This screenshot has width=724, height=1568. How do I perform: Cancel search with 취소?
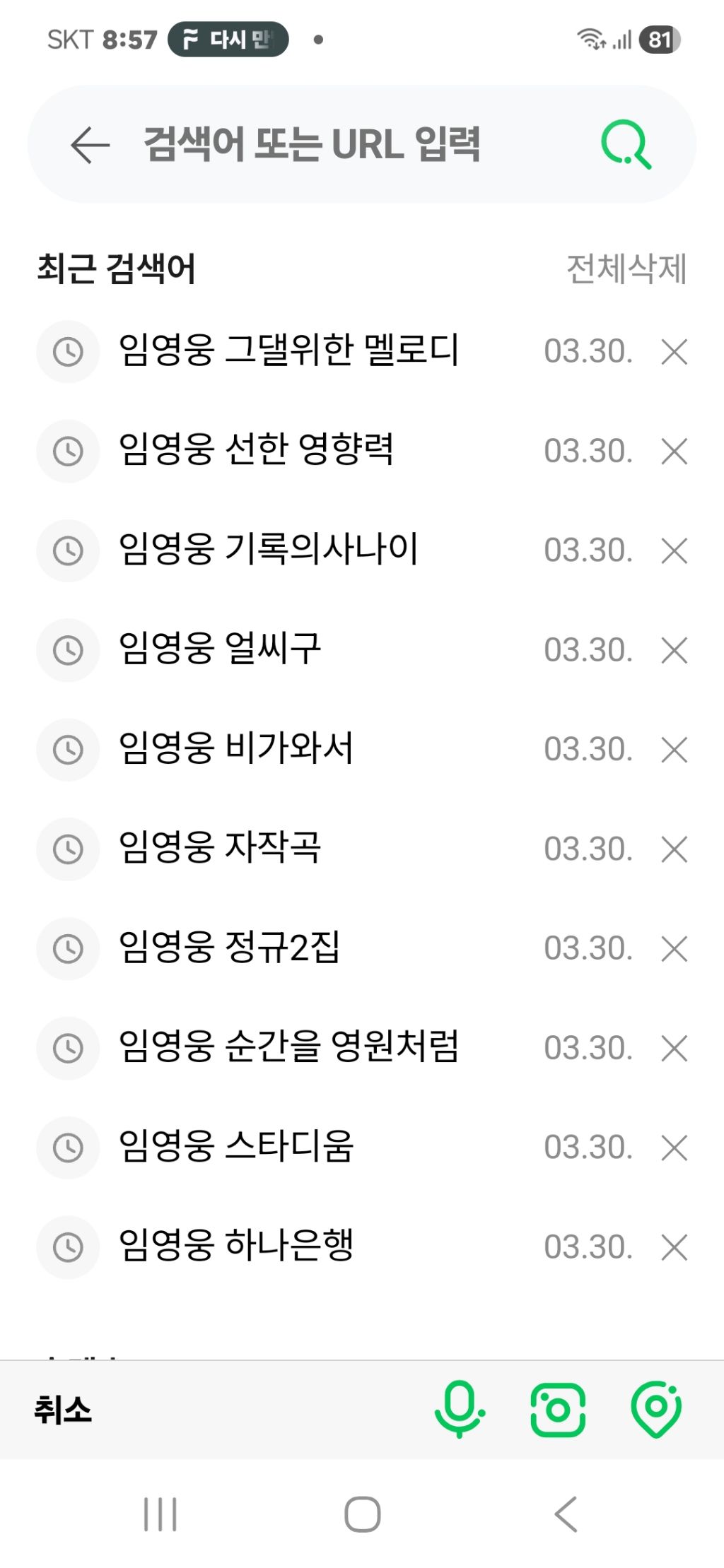(63, 1410)
